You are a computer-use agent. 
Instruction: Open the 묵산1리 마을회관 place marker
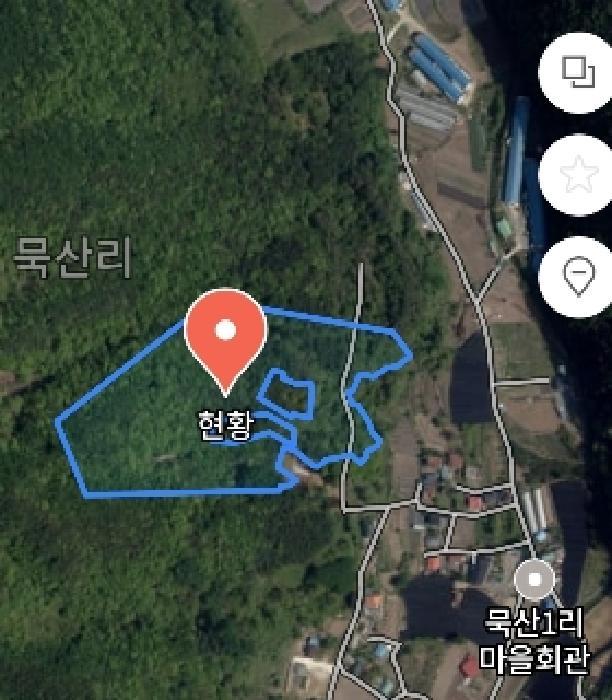(536, 580)
